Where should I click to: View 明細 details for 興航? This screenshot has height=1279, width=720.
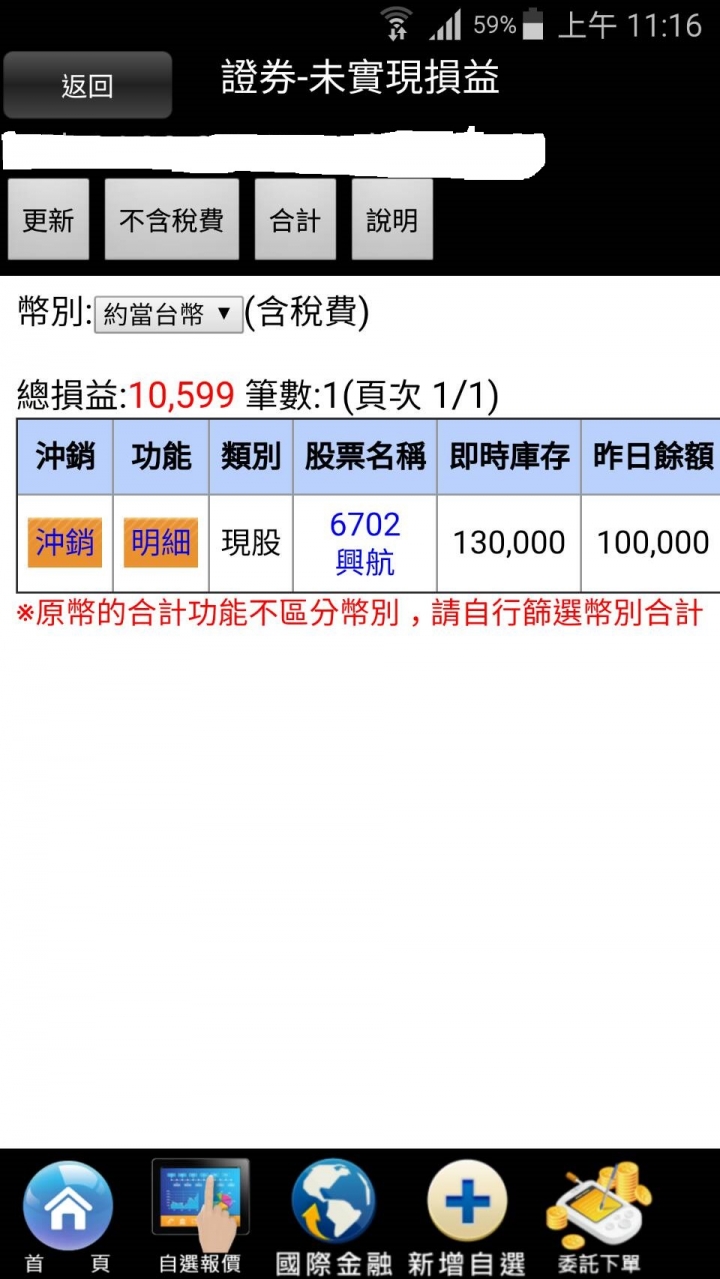[160, 543]
